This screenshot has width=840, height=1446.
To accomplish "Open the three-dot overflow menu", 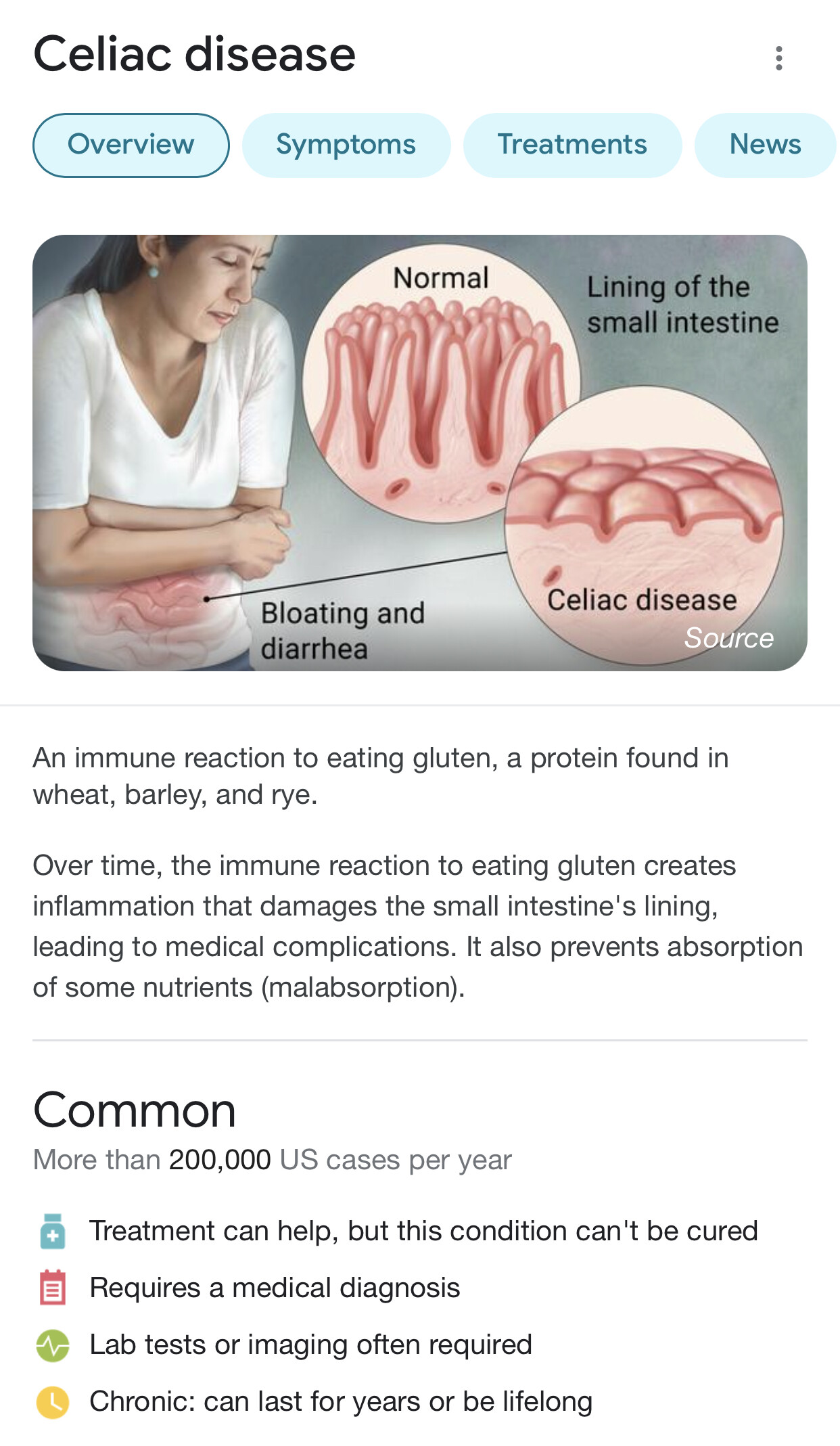I will 779,58.
